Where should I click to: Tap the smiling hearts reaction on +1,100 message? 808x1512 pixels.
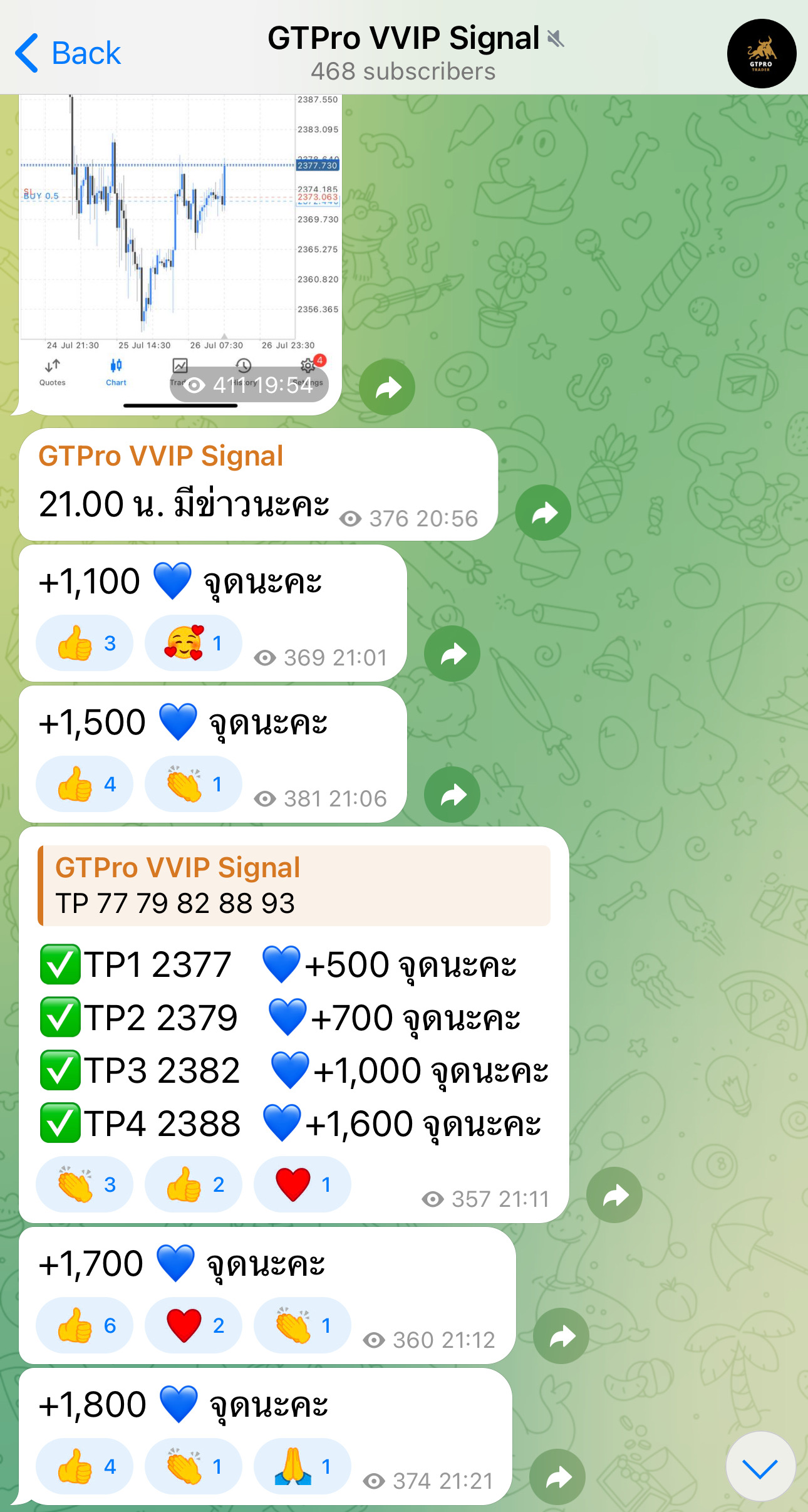(x=193, y=643)
